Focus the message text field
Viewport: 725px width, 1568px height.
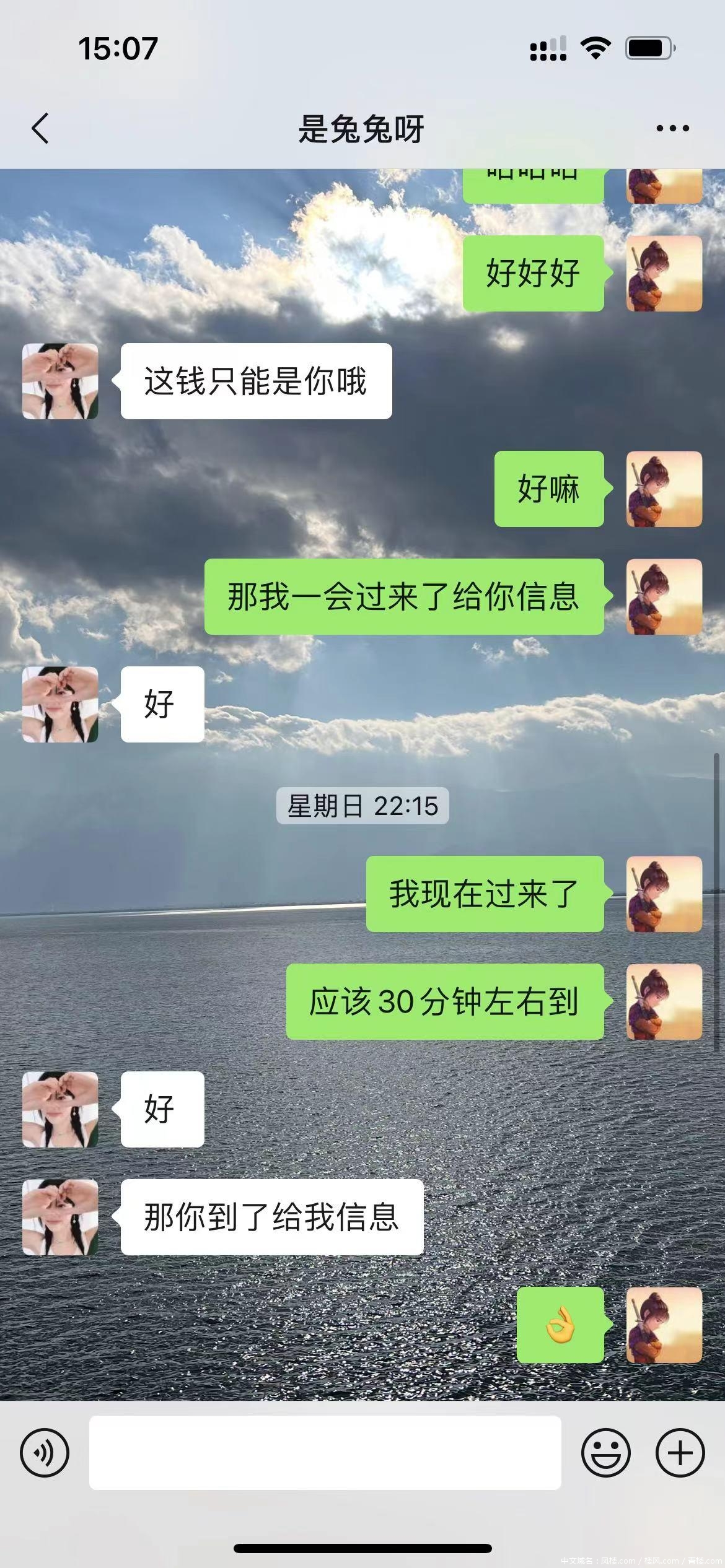(325, 1452)
